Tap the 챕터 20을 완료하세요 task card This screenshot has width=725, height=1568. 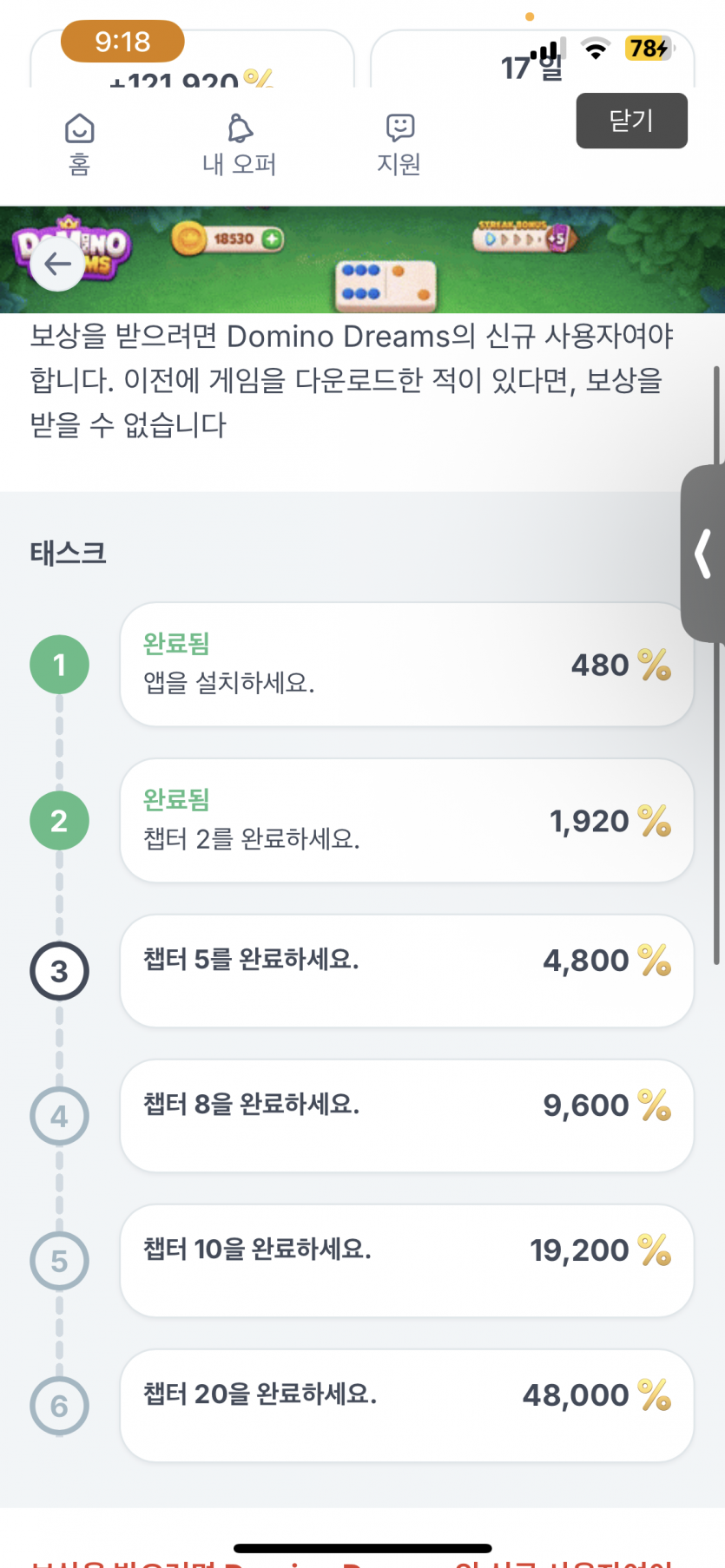coord(406,1406)
